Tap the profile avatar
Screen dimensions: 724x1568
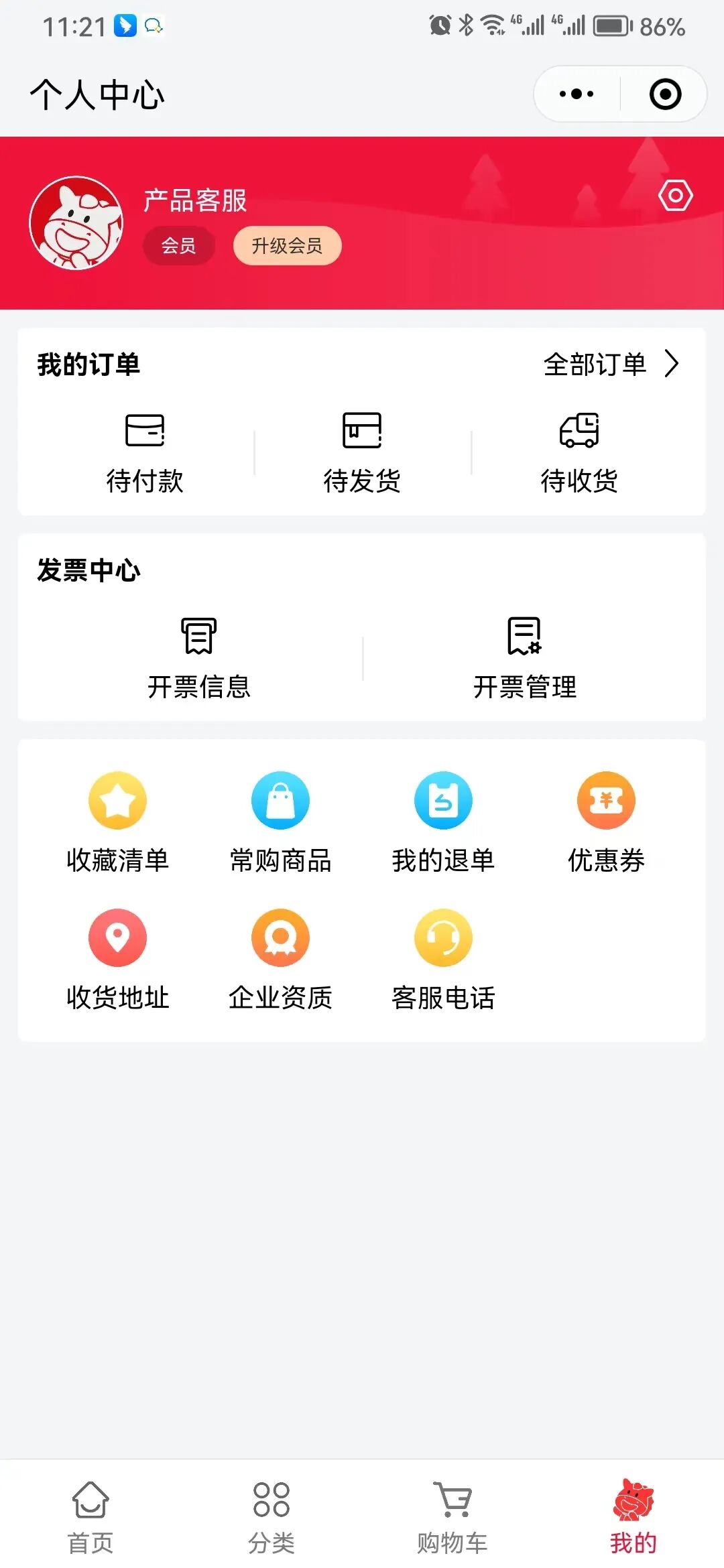[76, 223]
